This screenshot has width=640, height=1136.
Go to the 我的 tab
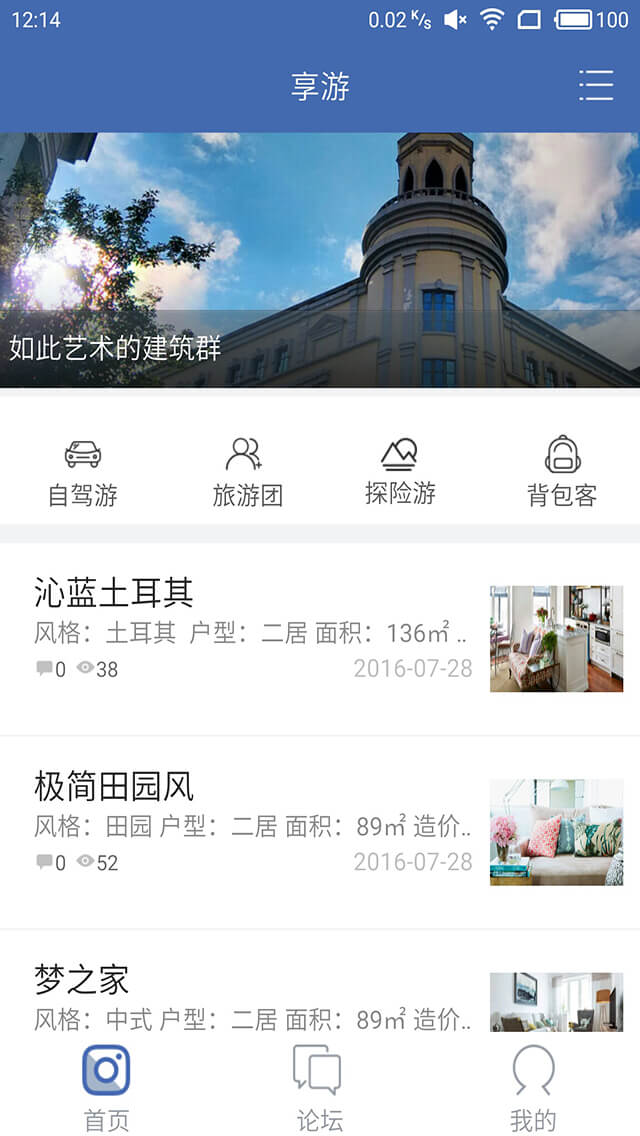tap(533, 1088)
